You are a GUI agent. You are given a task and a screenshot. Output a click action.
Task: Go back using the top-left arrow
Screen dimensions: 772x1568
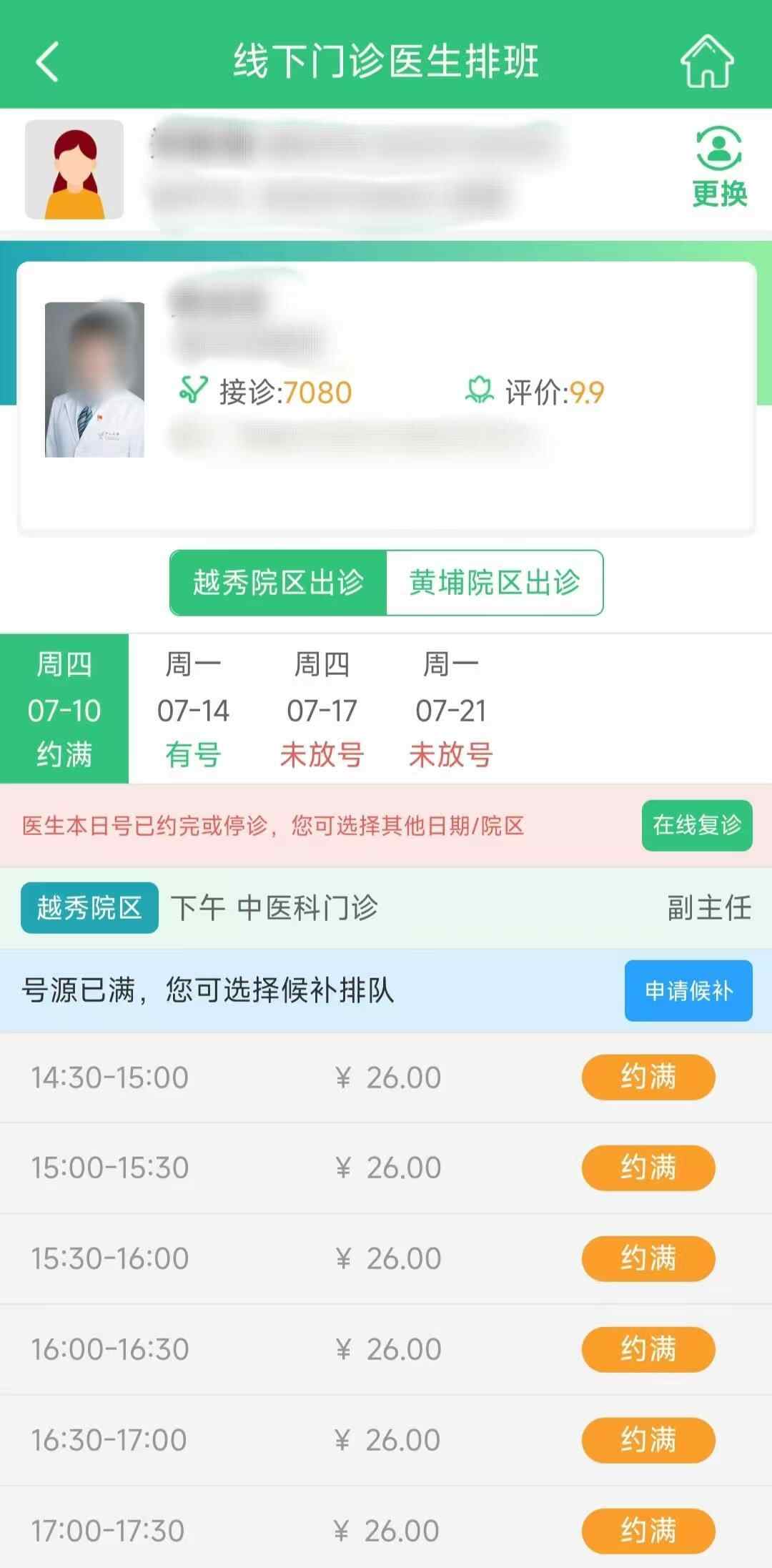click(x=47, y=61)
